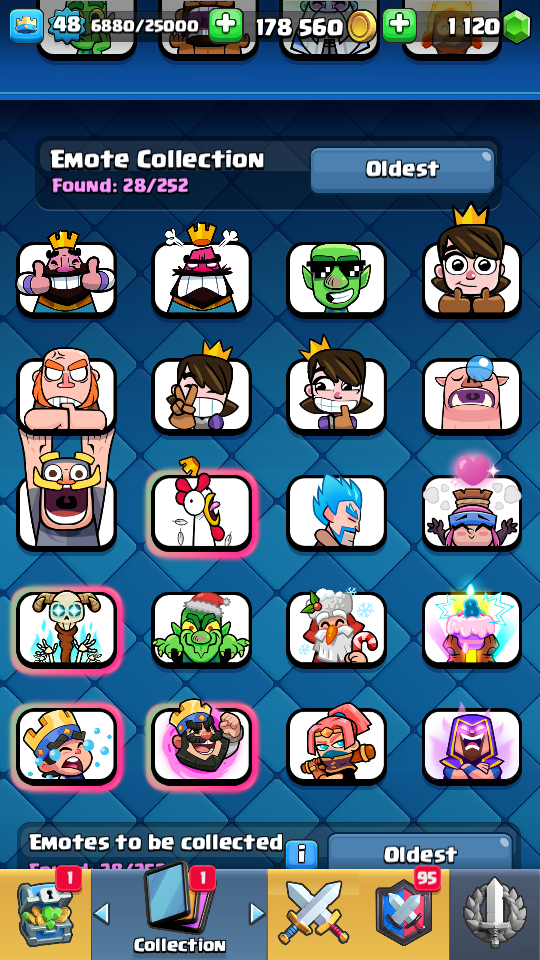Select the white chicken emote
Image resolution: width=540 pixels, height=960 pixels.
(x=201, y=512)
